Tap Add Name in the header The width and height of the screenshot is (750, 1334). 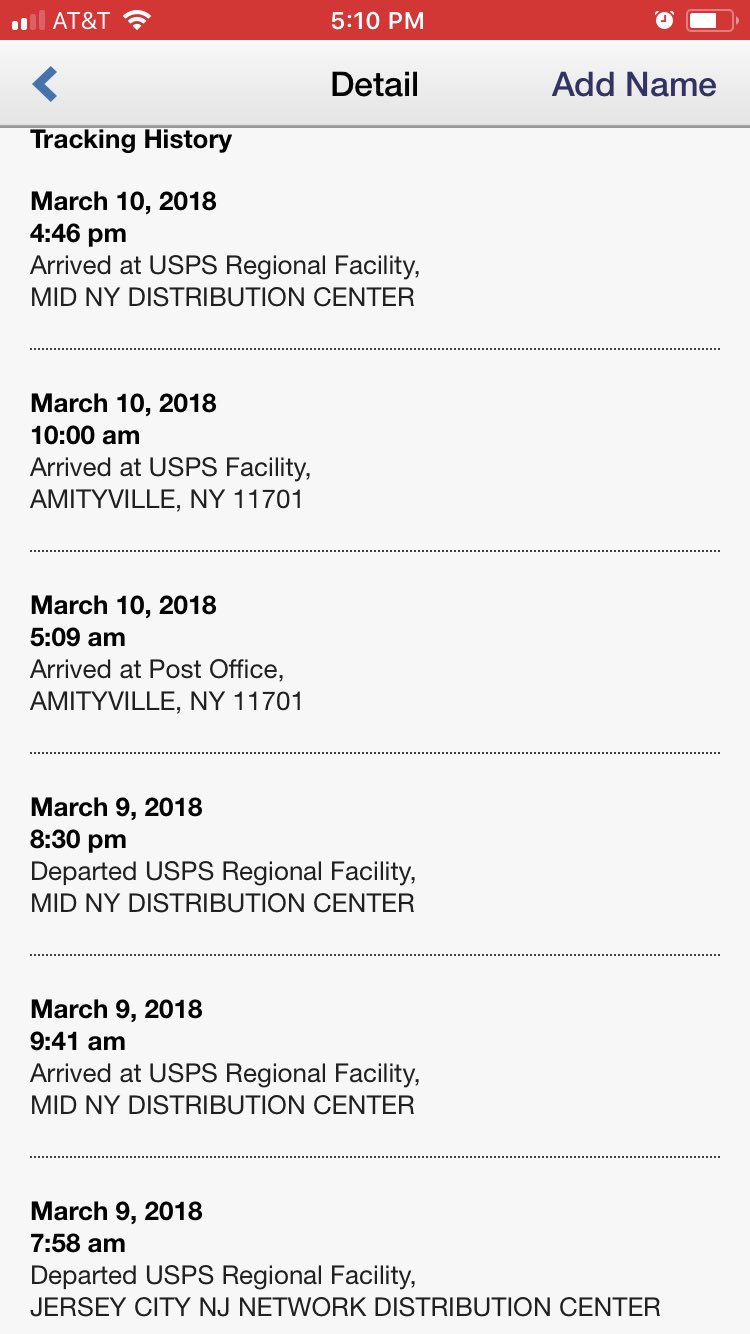tap(633, 84)
